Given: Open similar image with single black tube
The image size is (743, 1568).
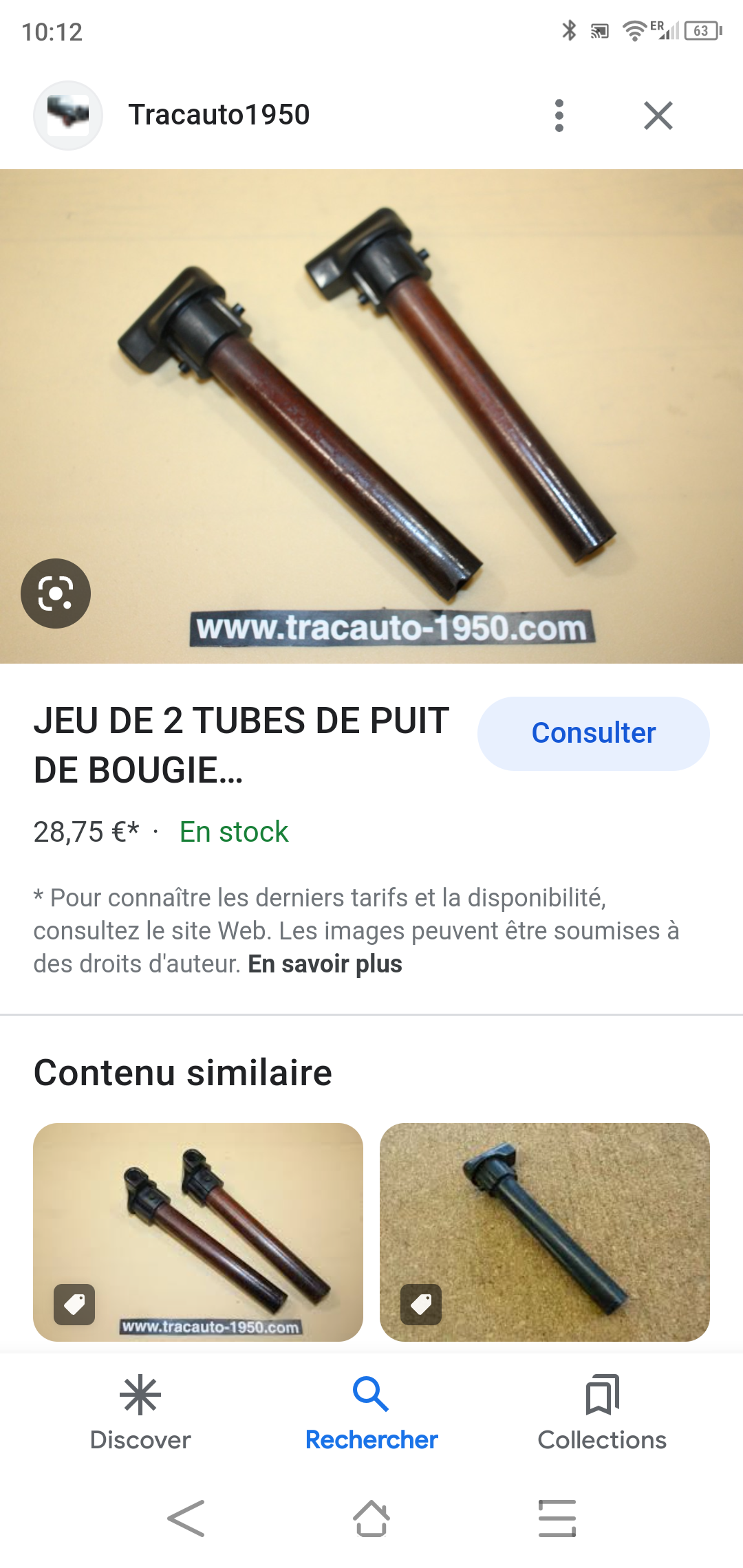Looking at the screenshot, I should coord(544,1231).
